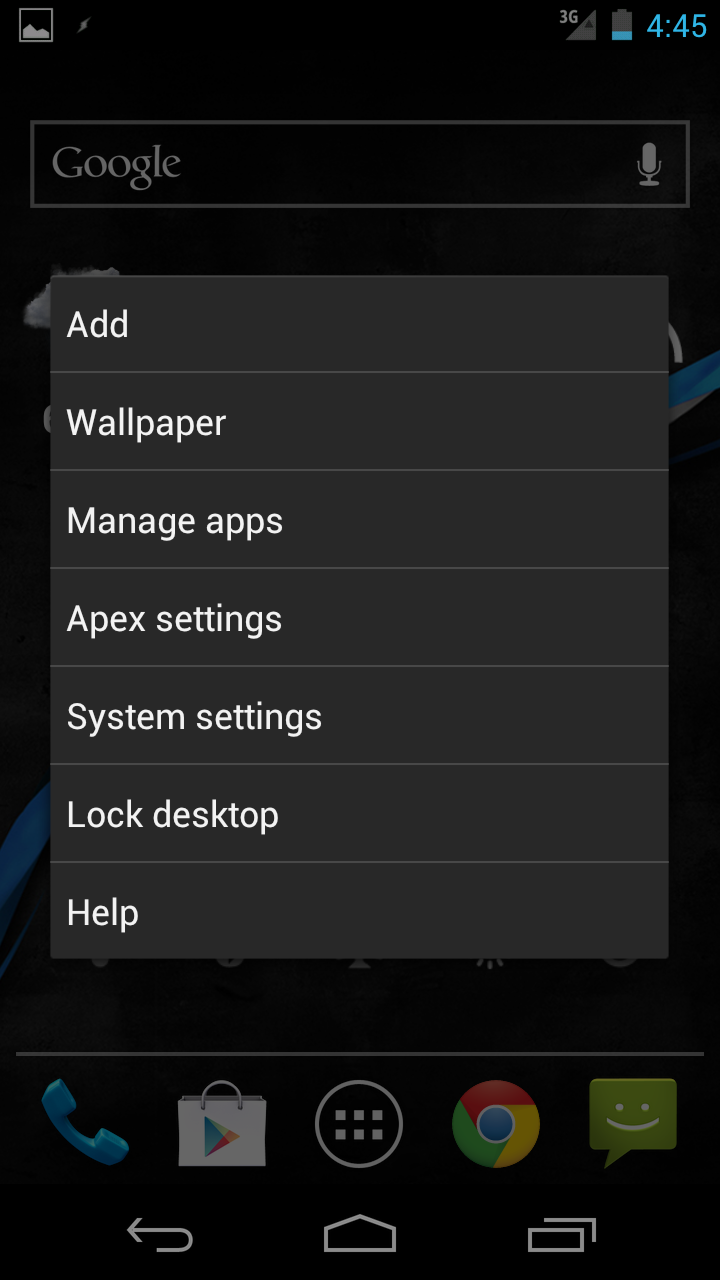This screenshot has width=720, height=1280.
Task: Select Help at the bottom of the menu
Action: (359, 912)
